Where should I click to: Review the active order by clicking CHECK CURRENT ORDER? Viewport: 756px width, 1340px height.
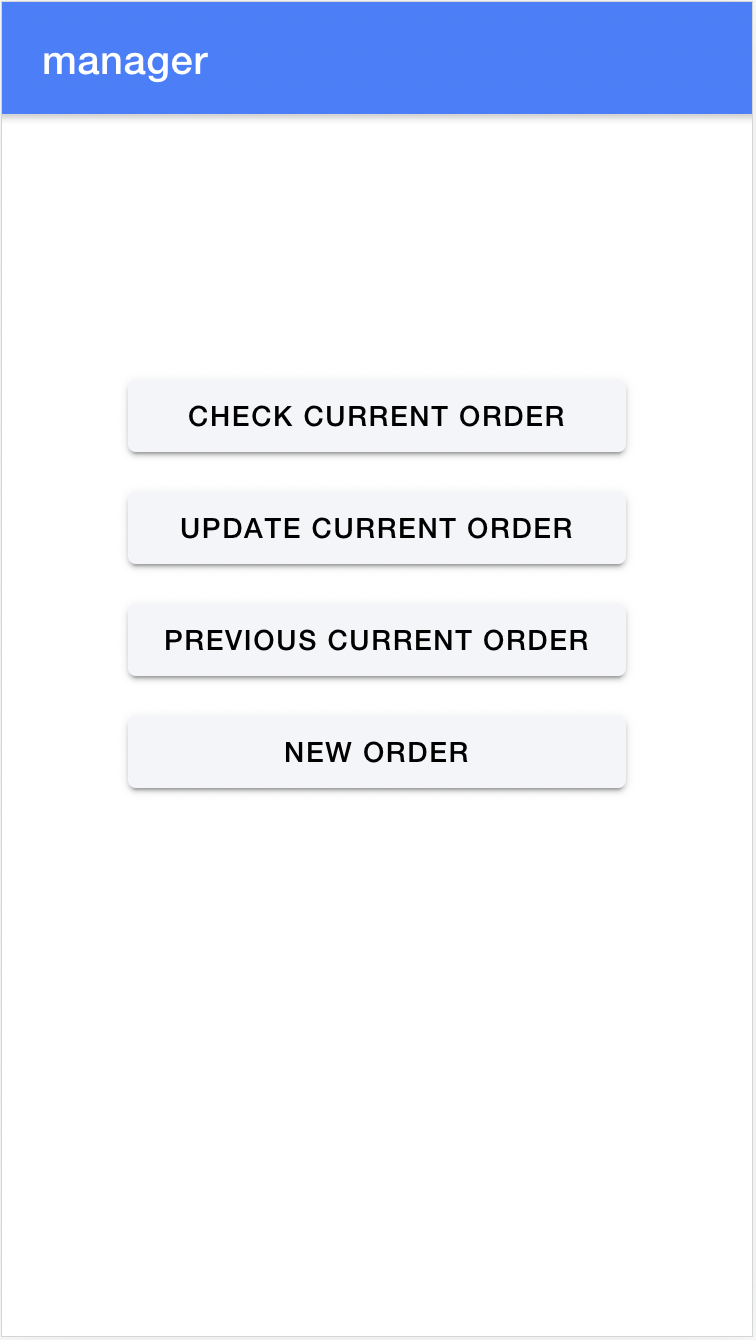(x=377, y=416)
